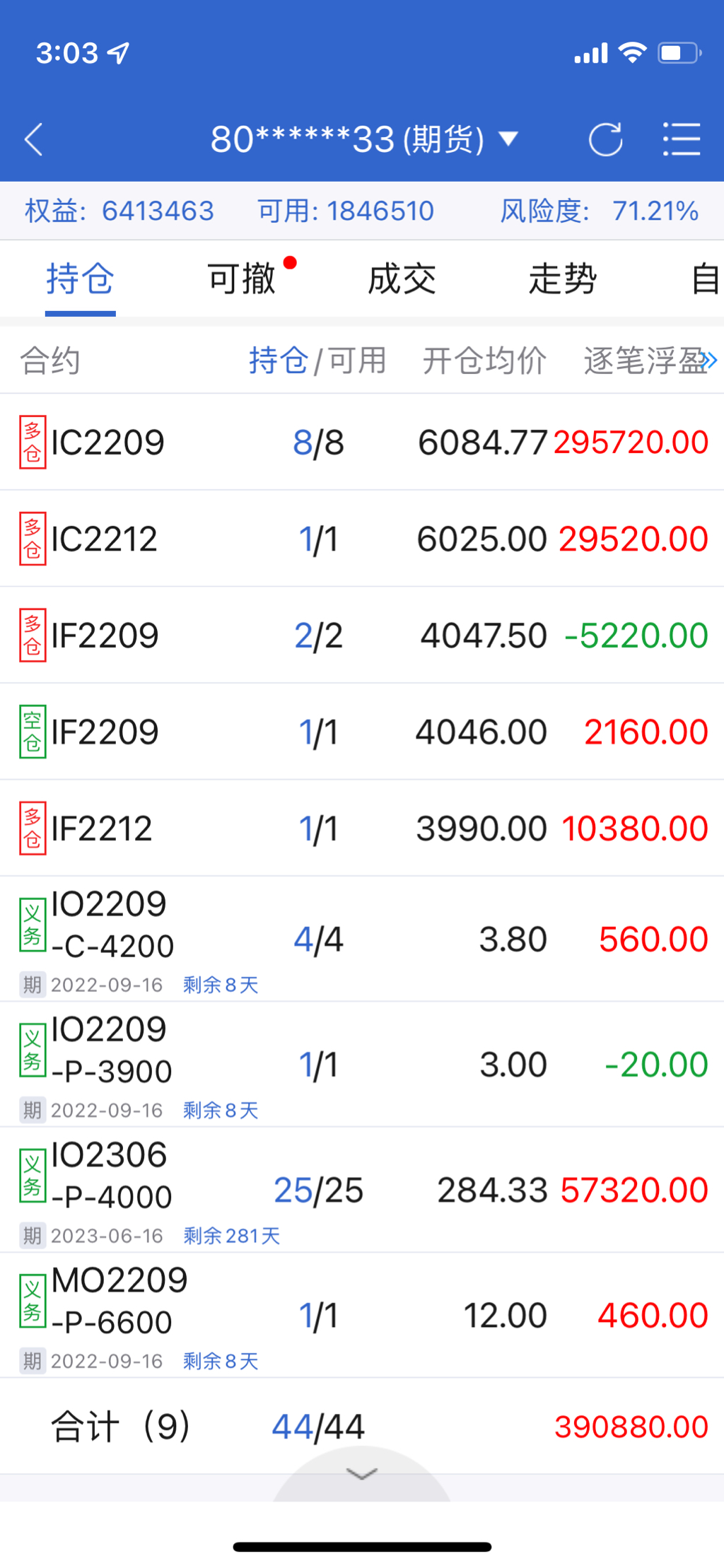
Task: Open the IO2209-C-4200 option position
Action: [362, 939]
